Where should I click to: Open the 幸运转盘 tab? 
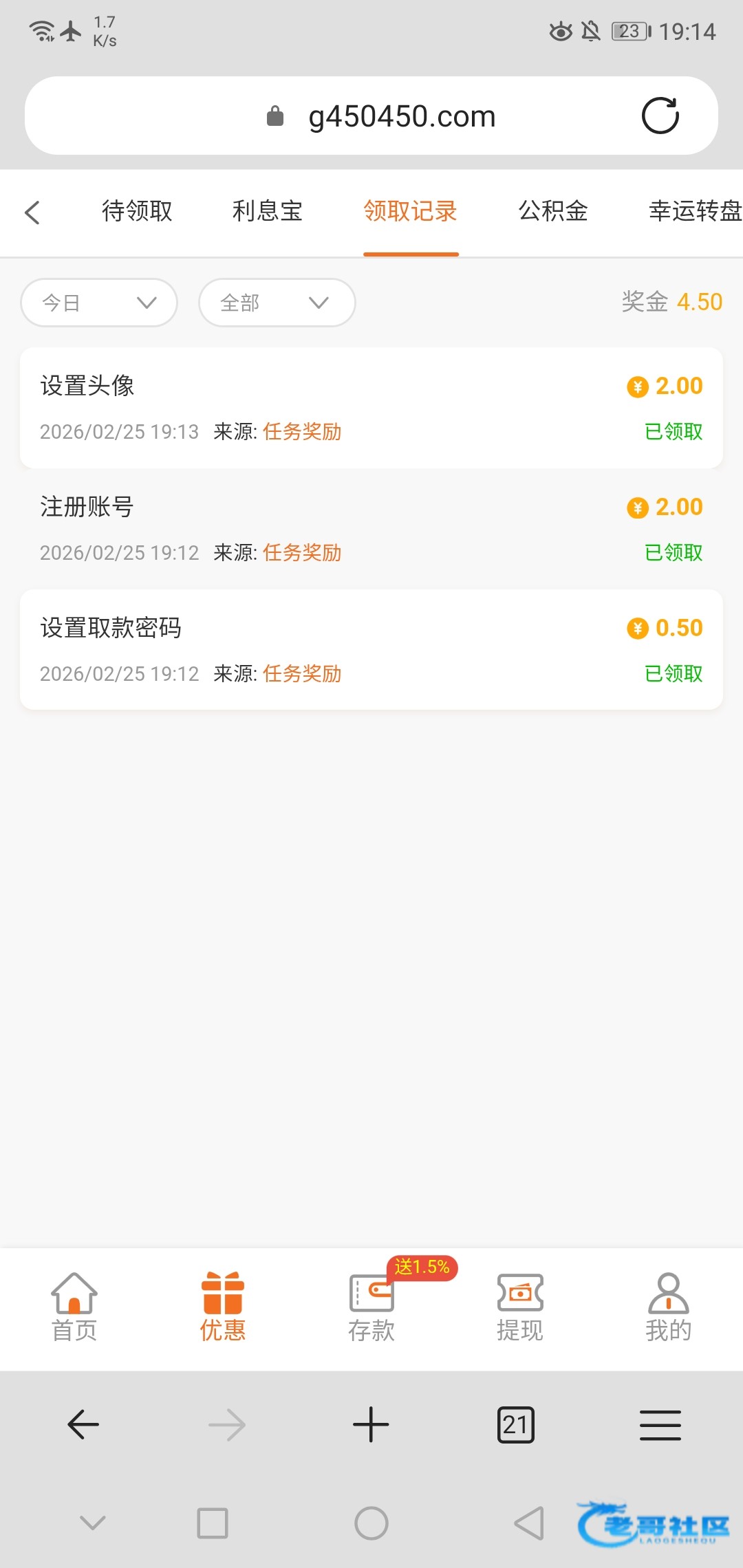[x=695, y=211]
